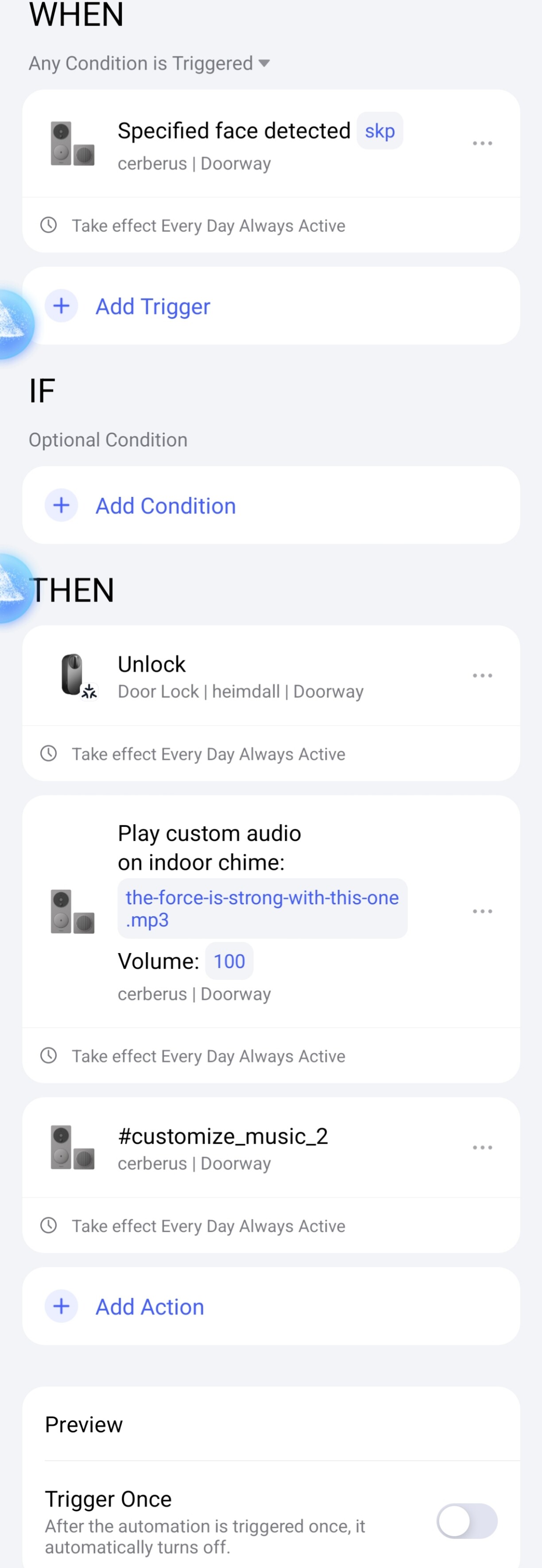542x1568 pixels.
Task: Open options for #customize_music_2 action
Action: point(482,1147)
